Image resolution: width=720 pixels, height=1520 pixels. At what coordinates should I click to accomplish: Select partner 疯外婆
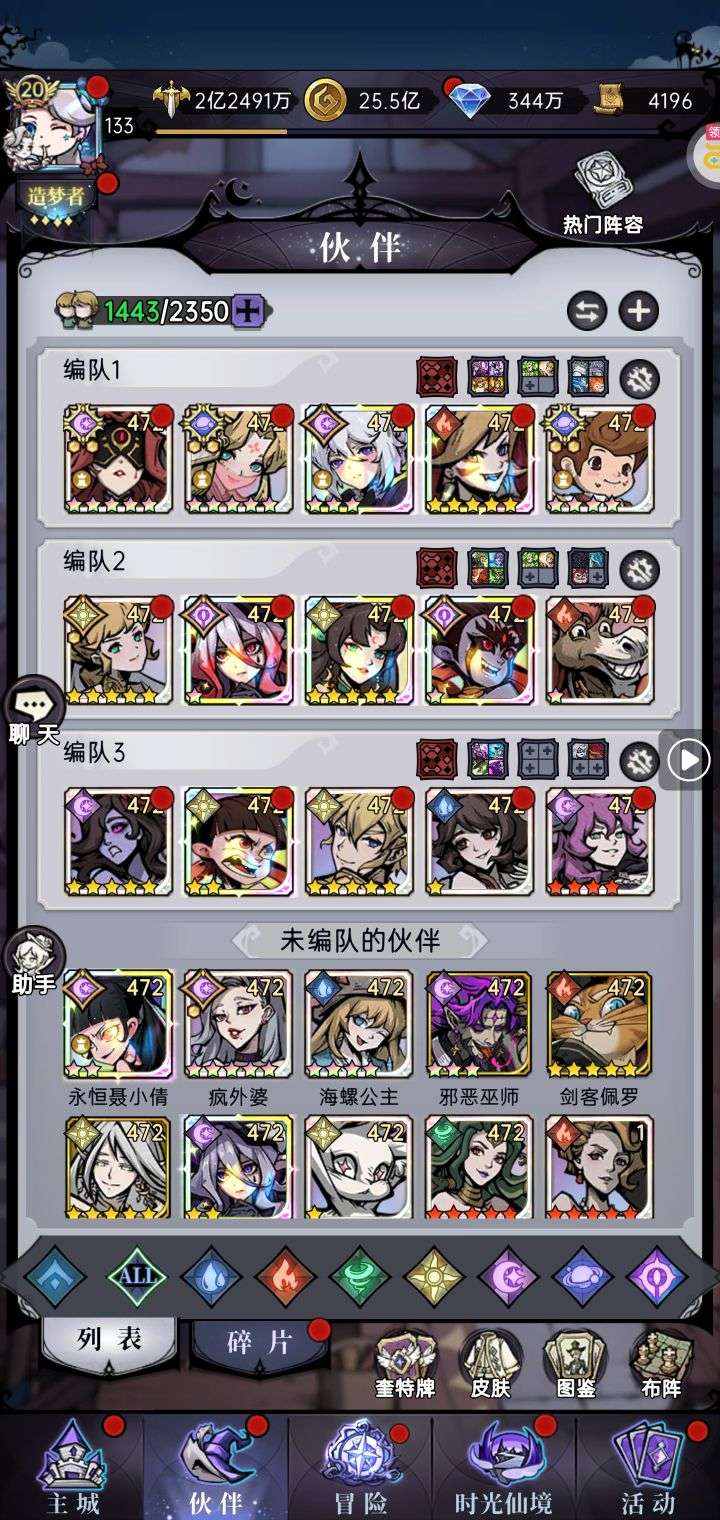[239, 1025]
